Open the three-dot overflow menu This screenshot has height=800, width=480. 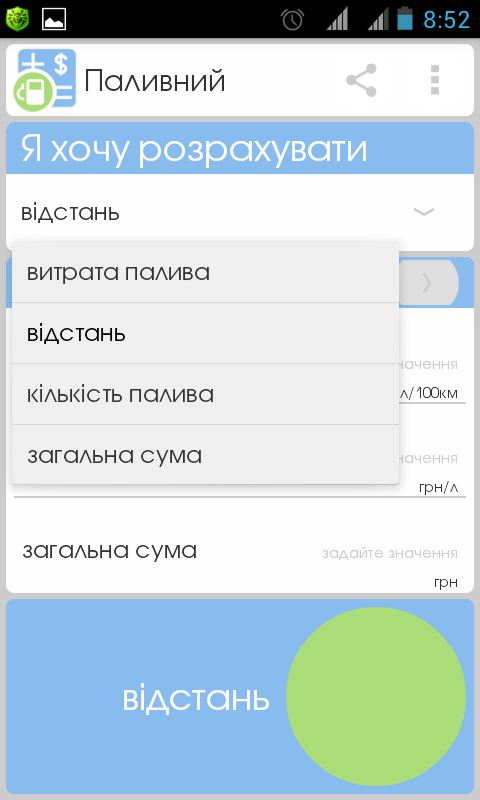click(x=435, y=80)
